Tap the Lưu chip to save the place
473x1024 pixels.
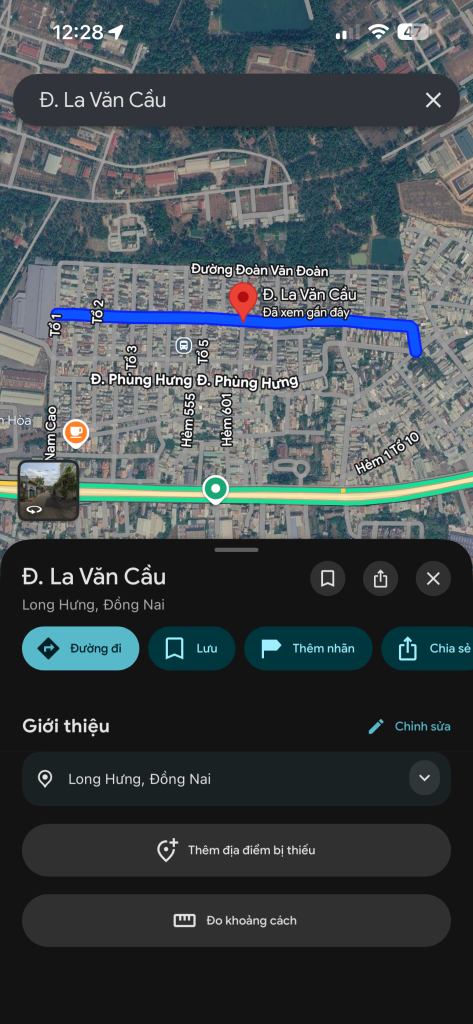pos(191,648)
